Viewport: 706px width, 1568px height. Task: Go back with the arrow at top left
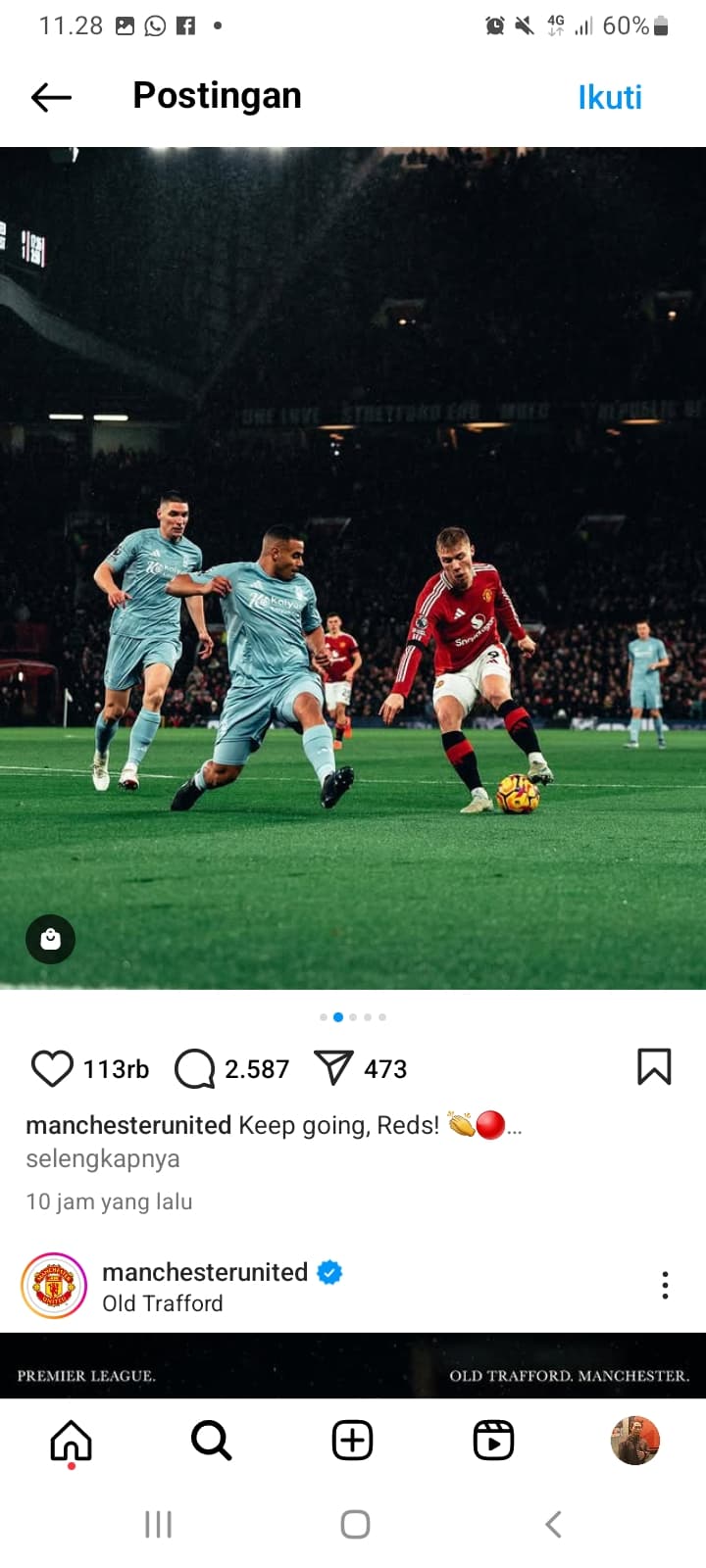(x=50, y=97)
